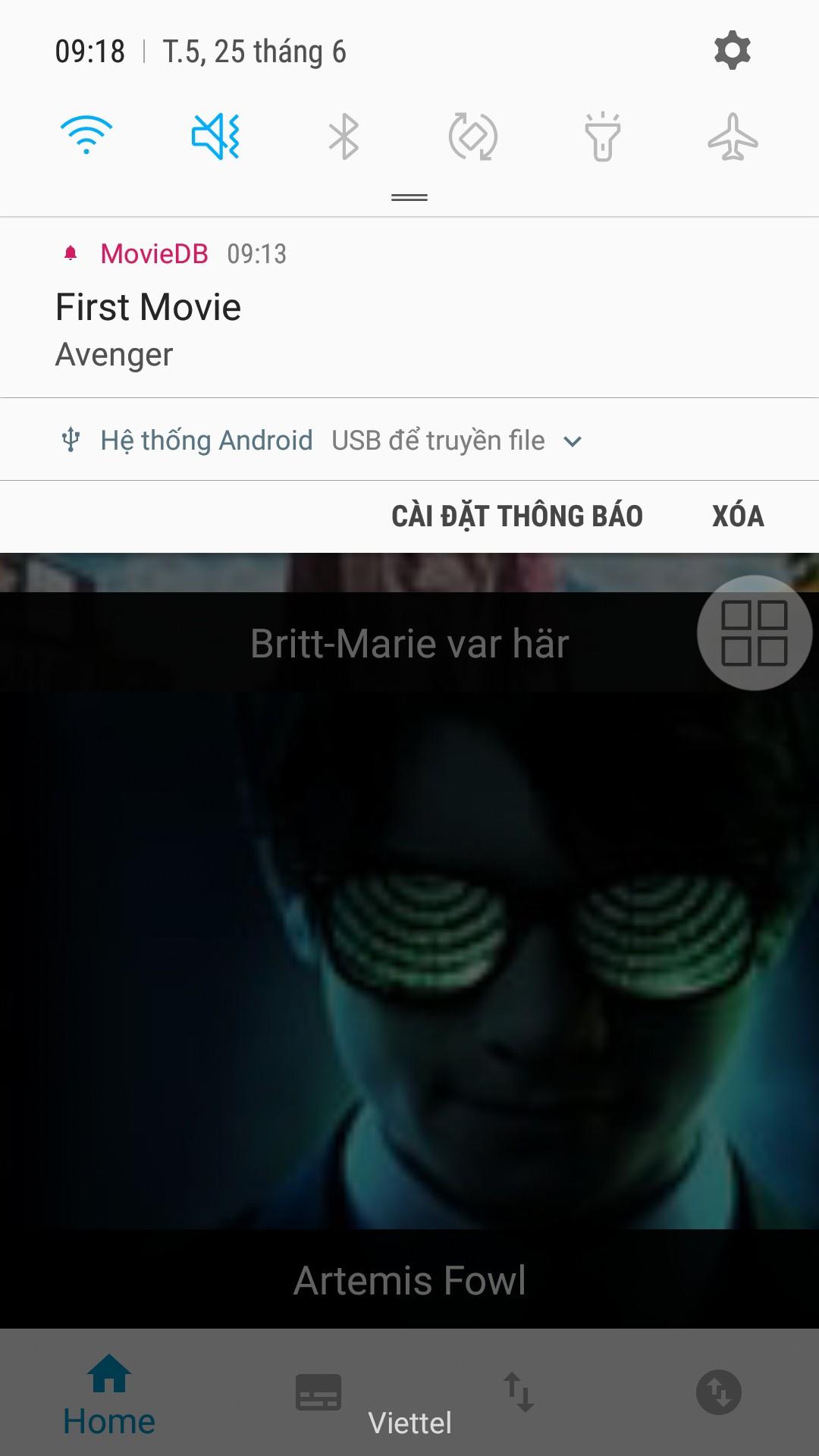The height and width of the screenshot is (1456, 819).
Task: Open system settings gear
Action: click(732, 51)
